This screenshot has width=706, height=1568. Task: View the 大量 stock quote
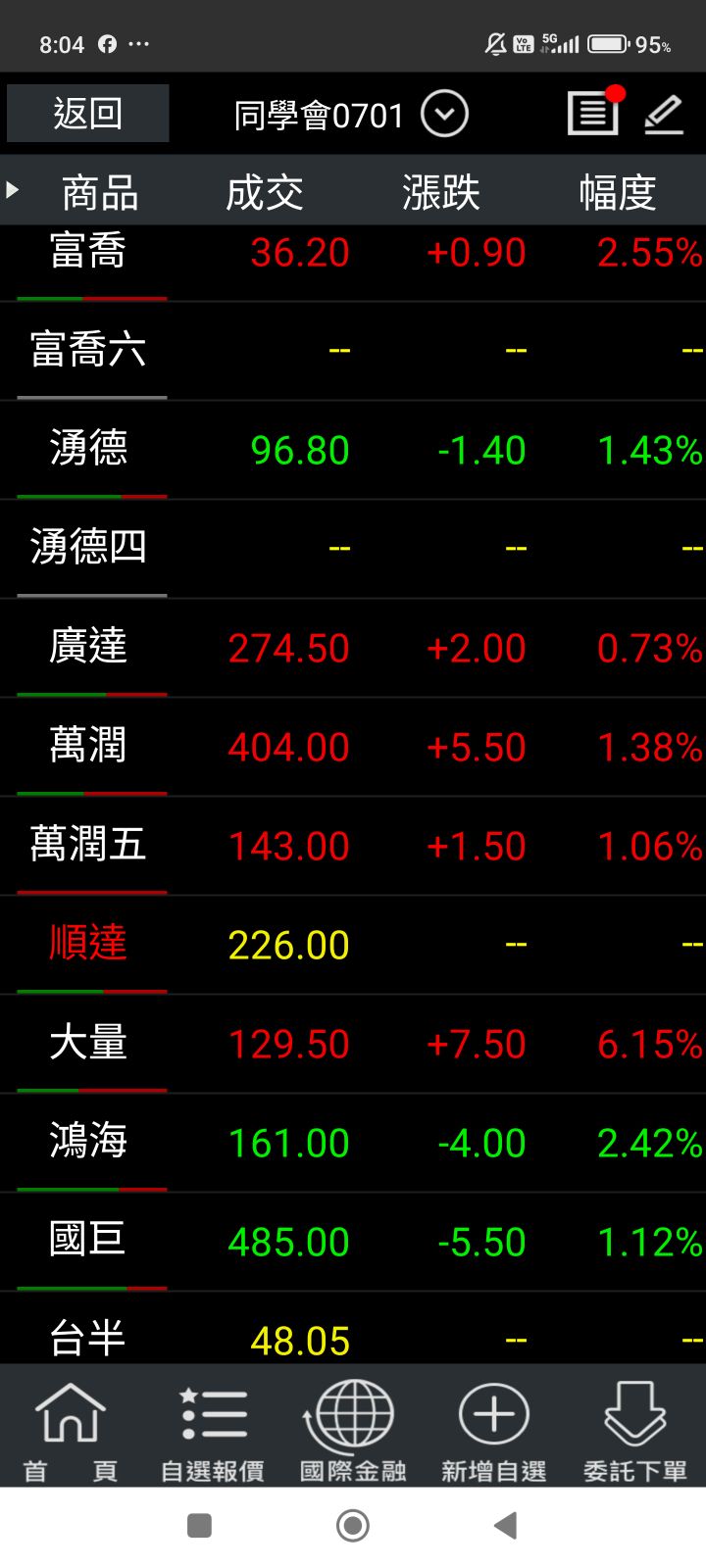(x=88, y=1044)
